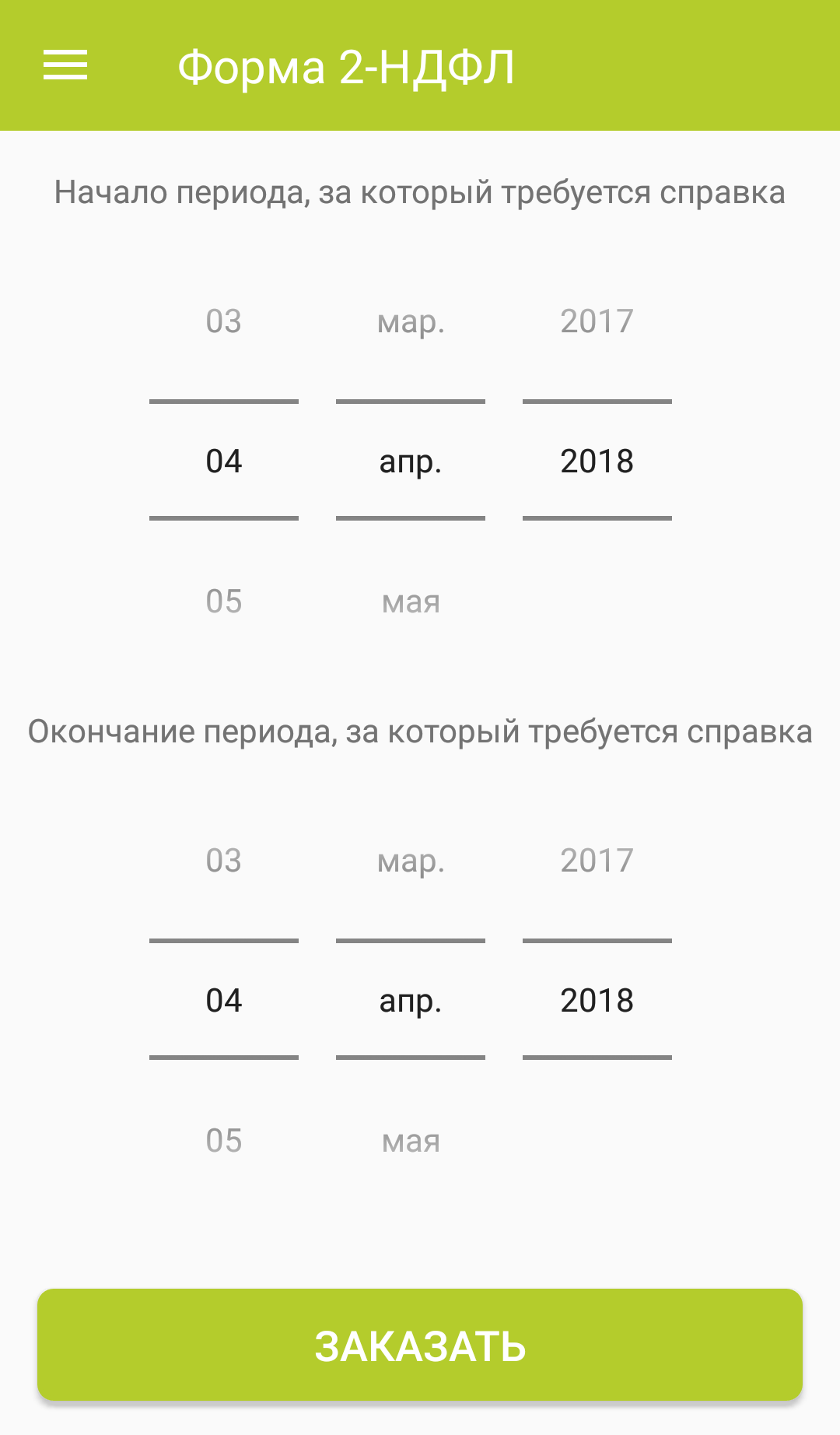Choose мар. in the end period month picker
This screenshot has height=1435, width=840.
point(411,861)
